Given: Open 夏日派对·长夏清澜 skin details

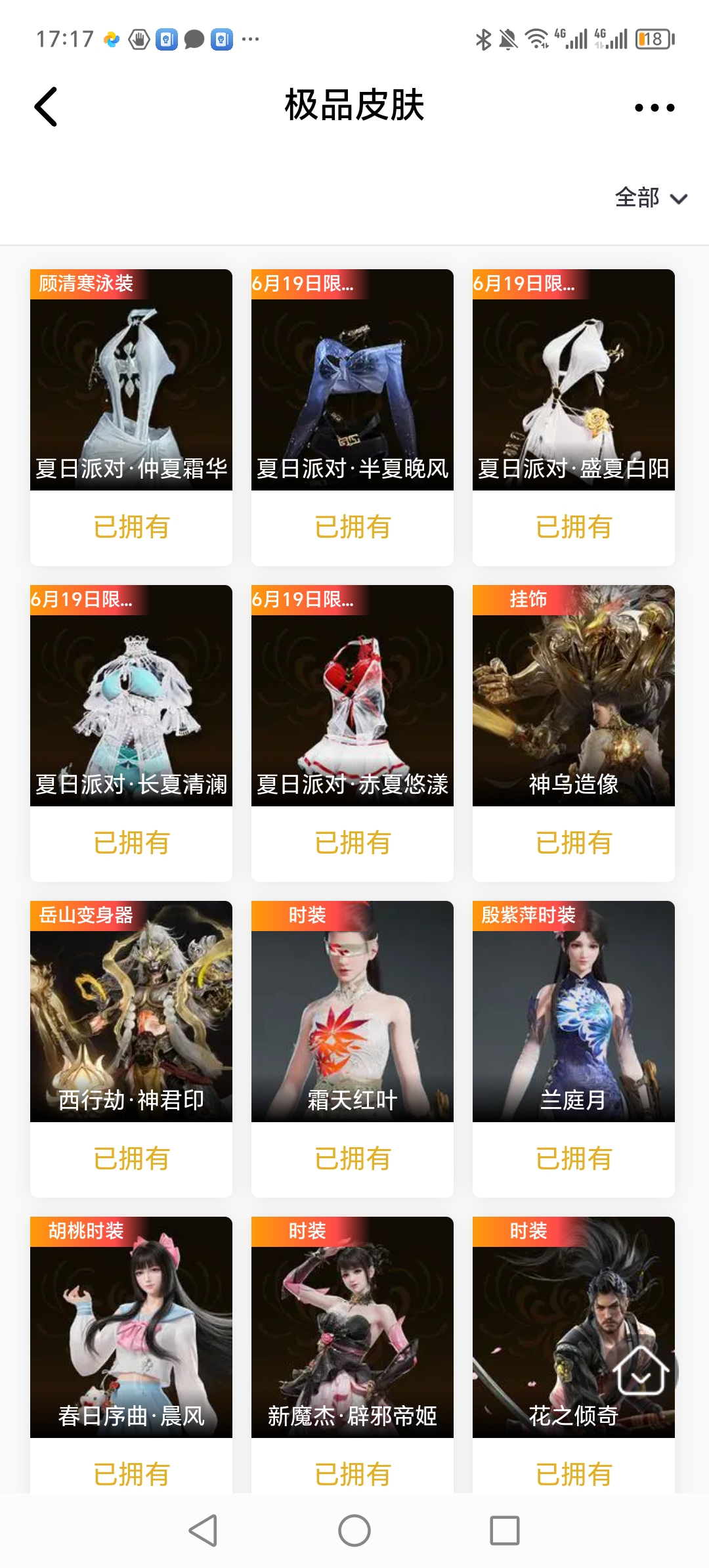Looking at the screenshot, I should [x=131, y=695].
